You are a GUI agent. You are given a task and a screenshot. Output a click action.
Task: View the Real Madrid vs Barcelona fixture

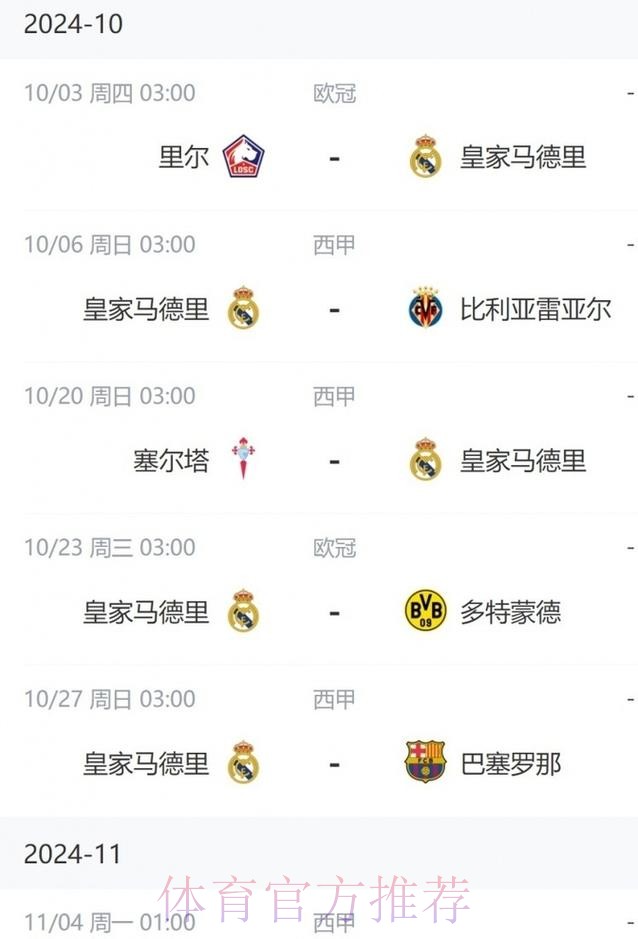pyautogui.click(x=333, y=764)
